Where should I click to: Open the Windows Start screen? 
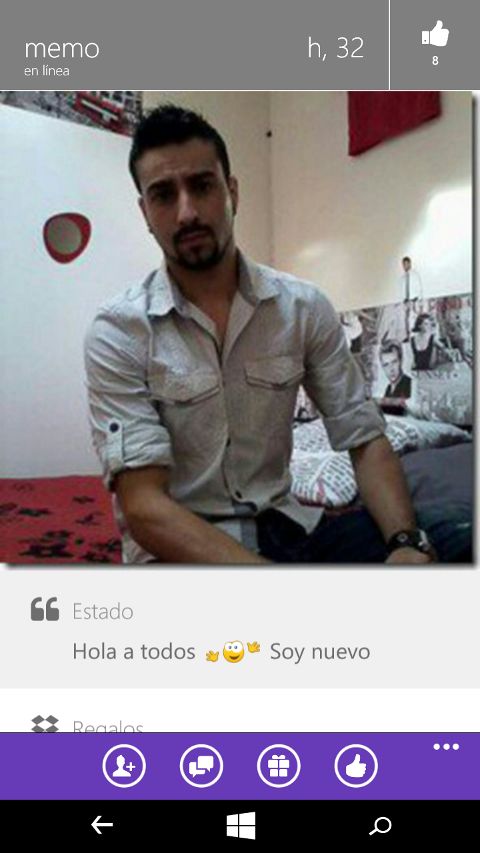[241, 825]
